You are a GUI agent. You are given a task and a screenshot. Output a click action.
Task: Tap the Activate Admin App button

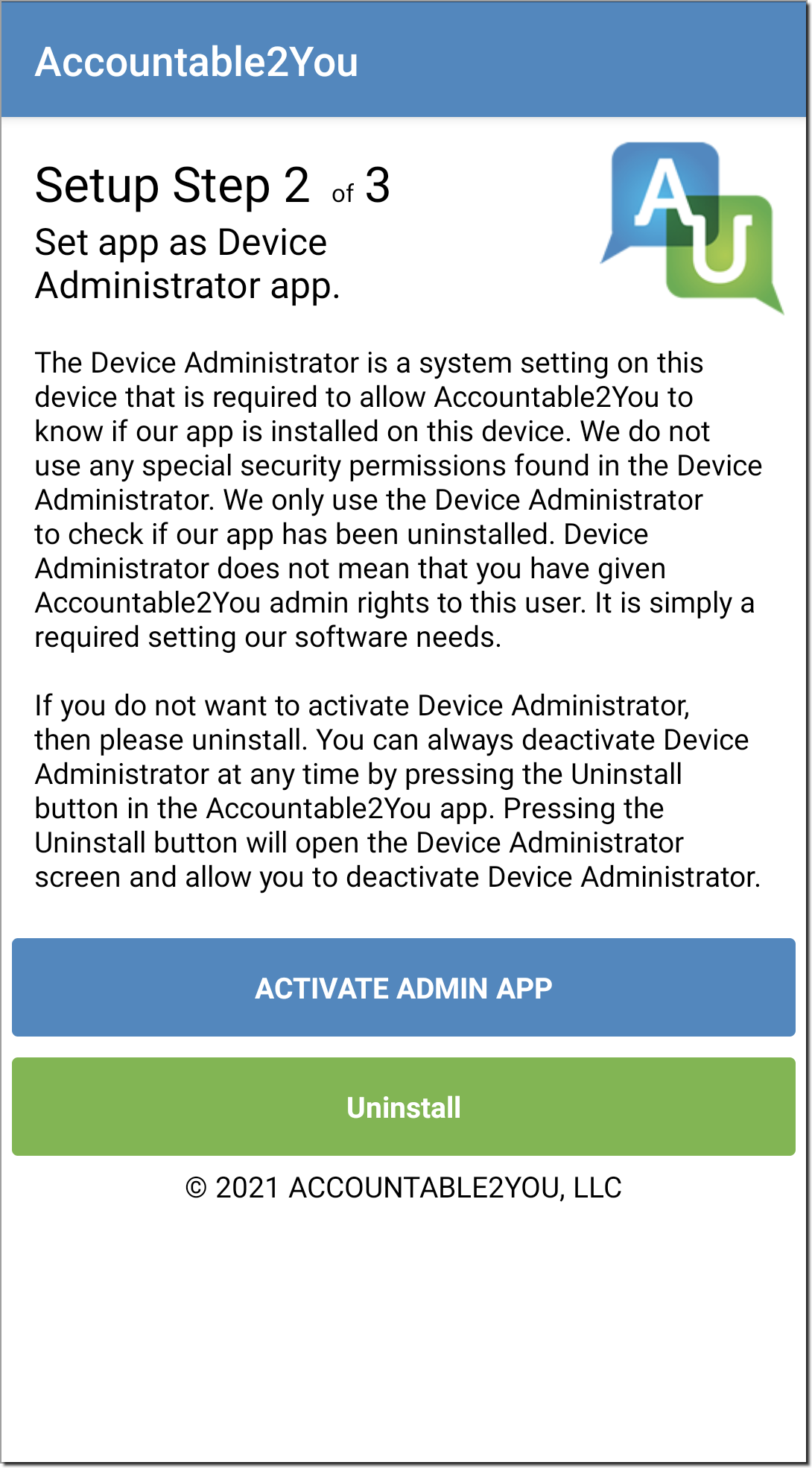tap(403, 987)
